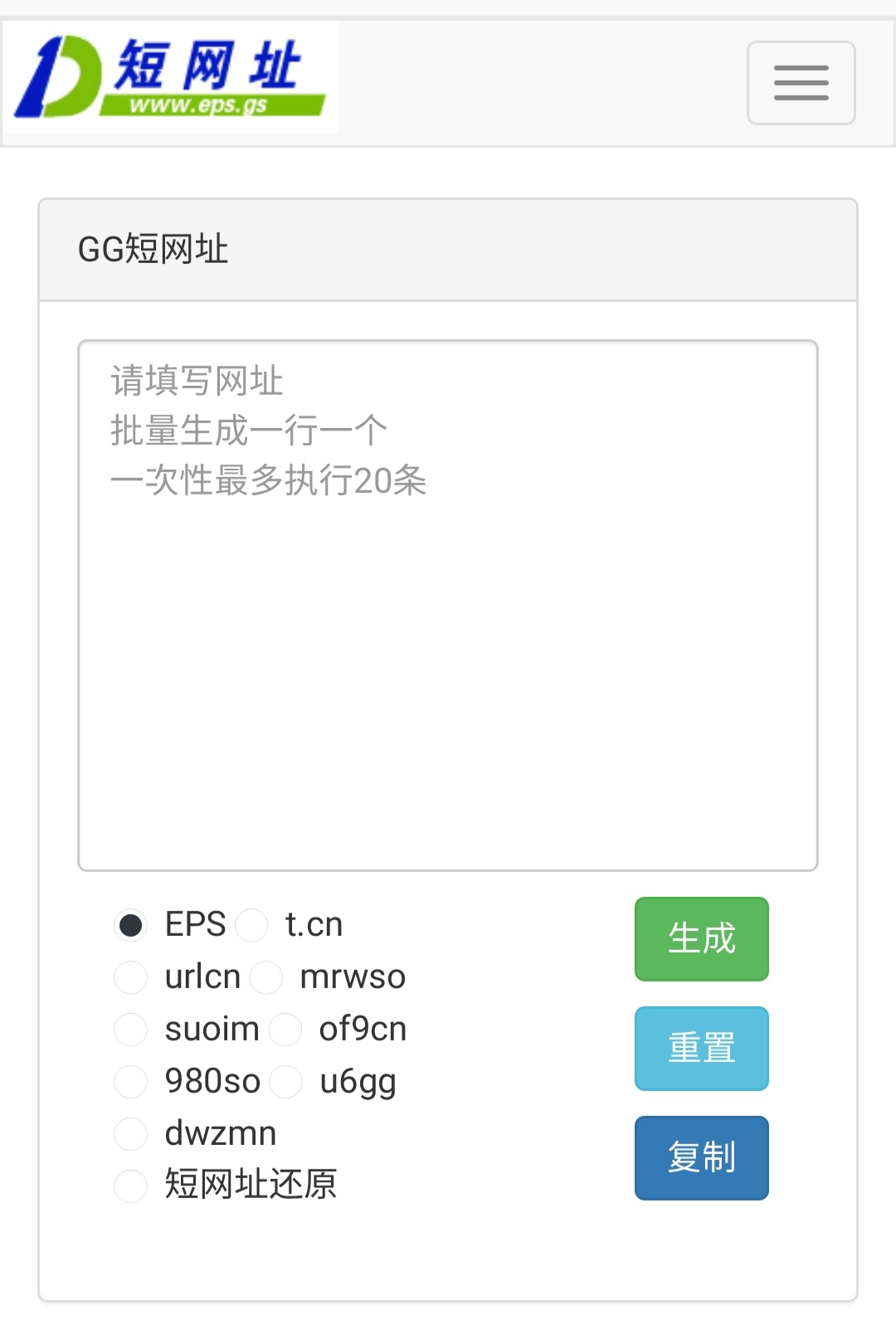
Task: Pick the mrwso radio option
Action: [x=266, y=977]
